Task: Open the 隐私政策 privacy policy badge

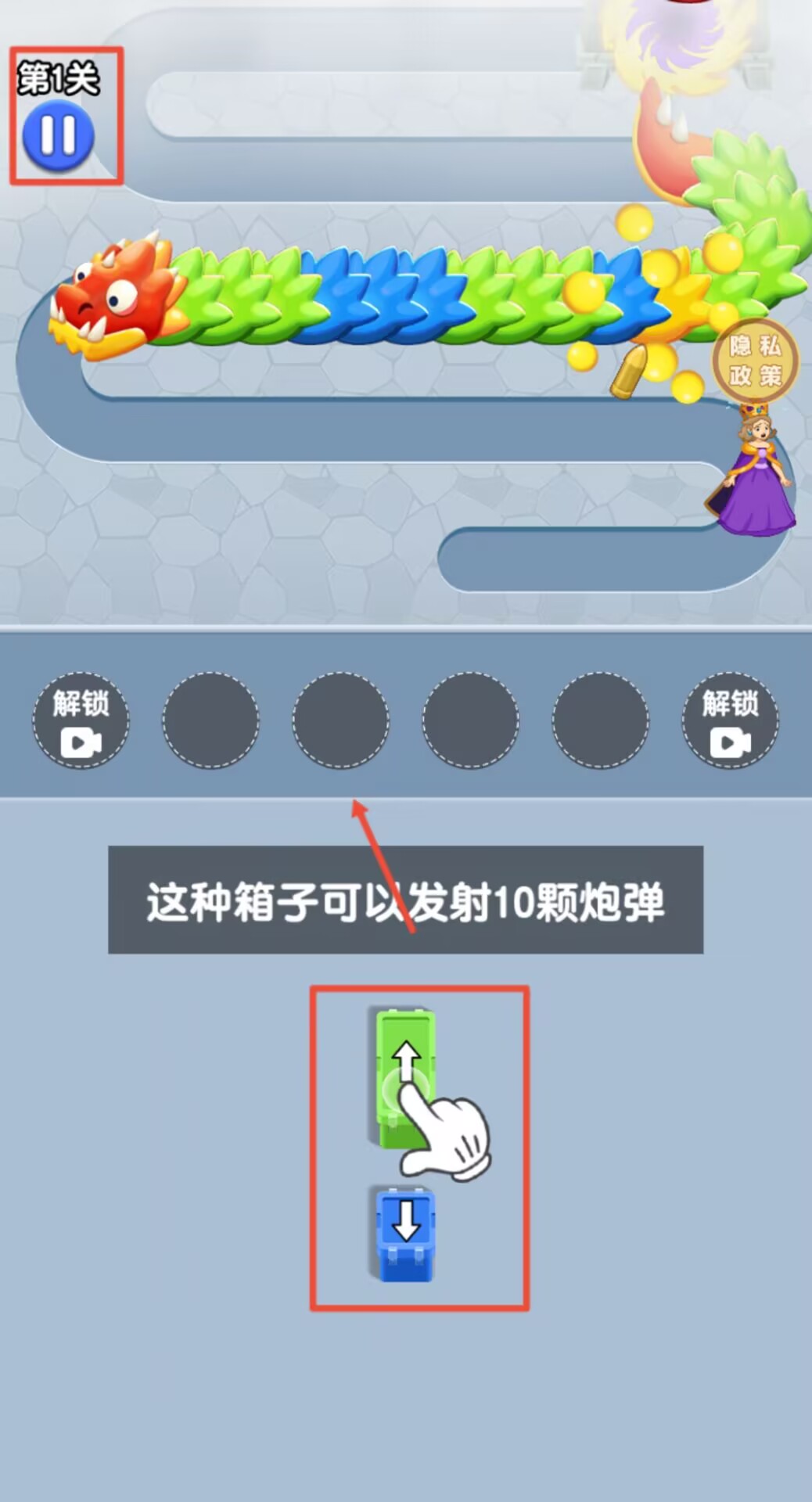Action: [754, 361]
